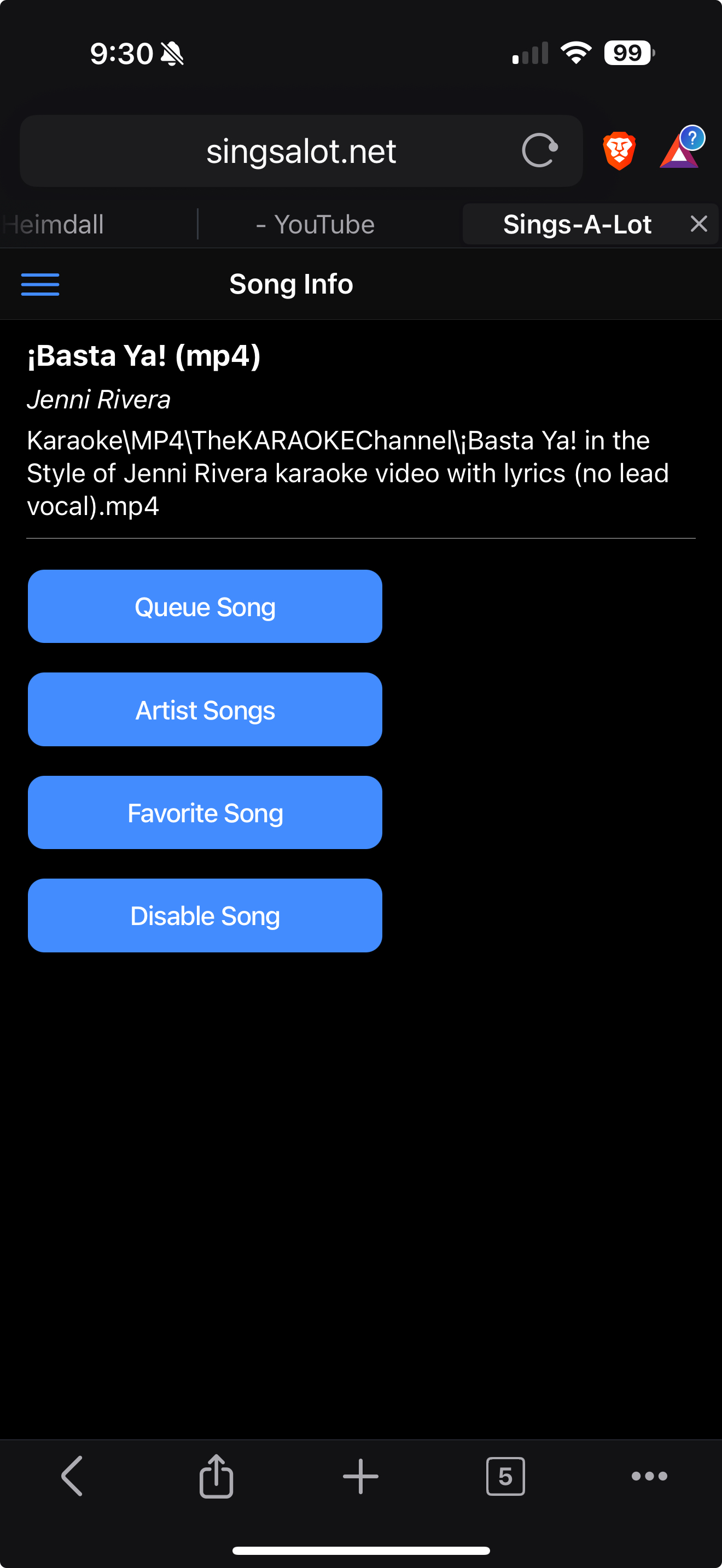Open the Brave Rewards triangle icon
The image size is (722, 1568).
click(x=679, y=150)
